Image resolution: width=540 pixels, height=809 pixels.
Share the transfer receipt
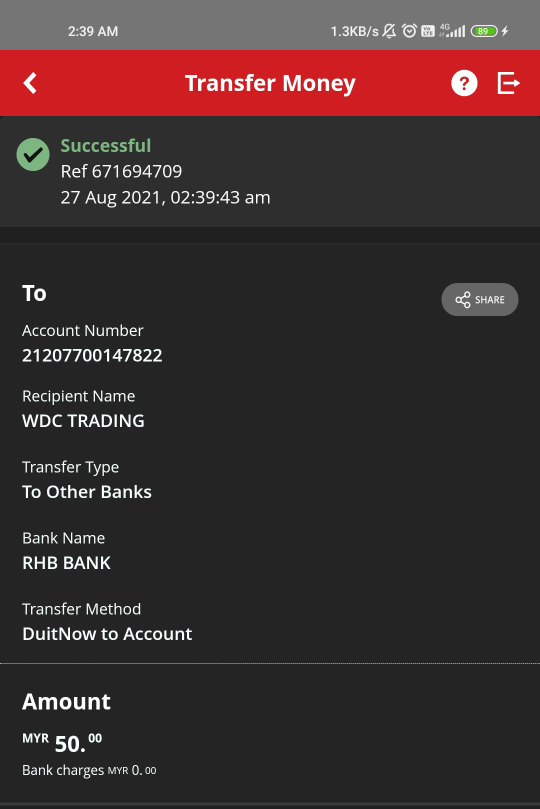click(x=480, y=299)
